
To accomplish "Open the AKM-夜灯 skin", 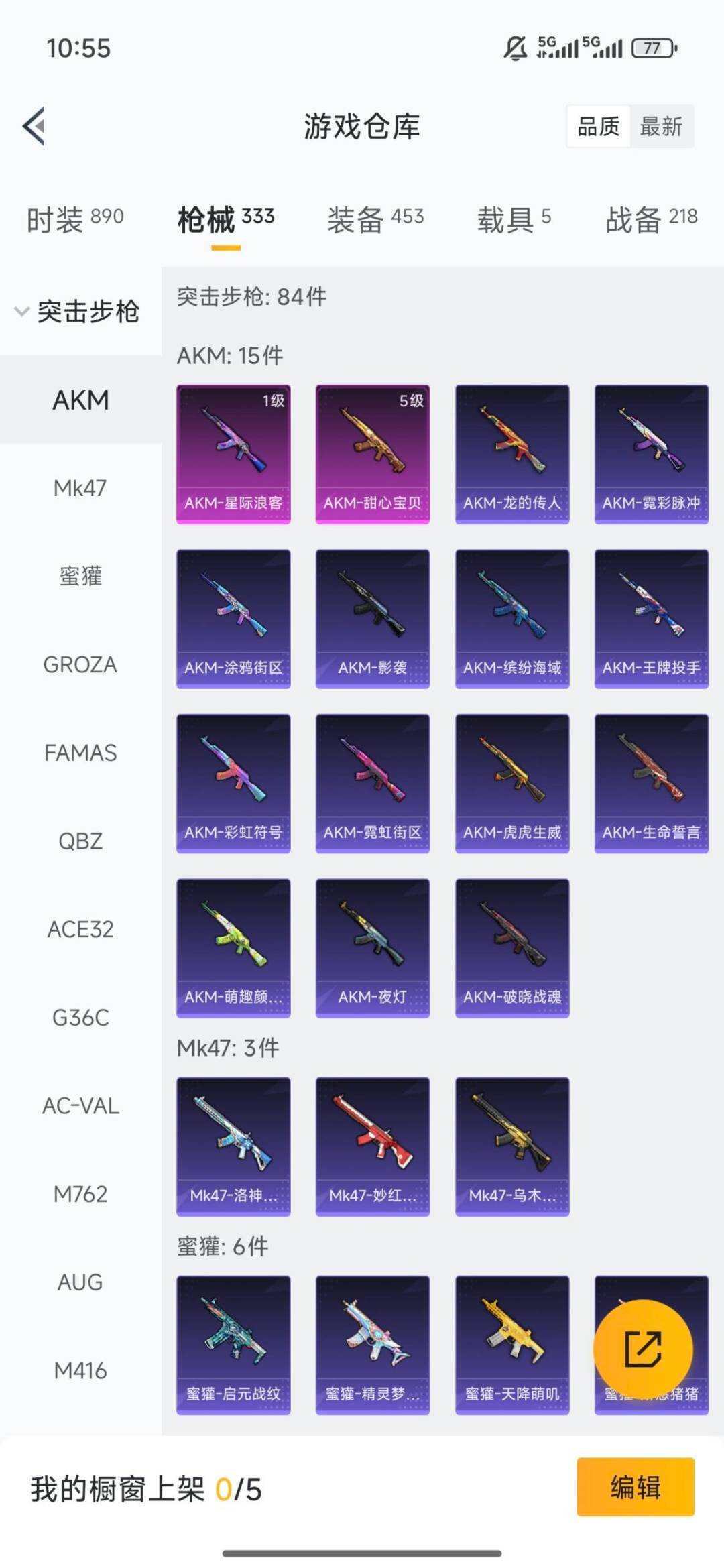I will tap(373, 945).
